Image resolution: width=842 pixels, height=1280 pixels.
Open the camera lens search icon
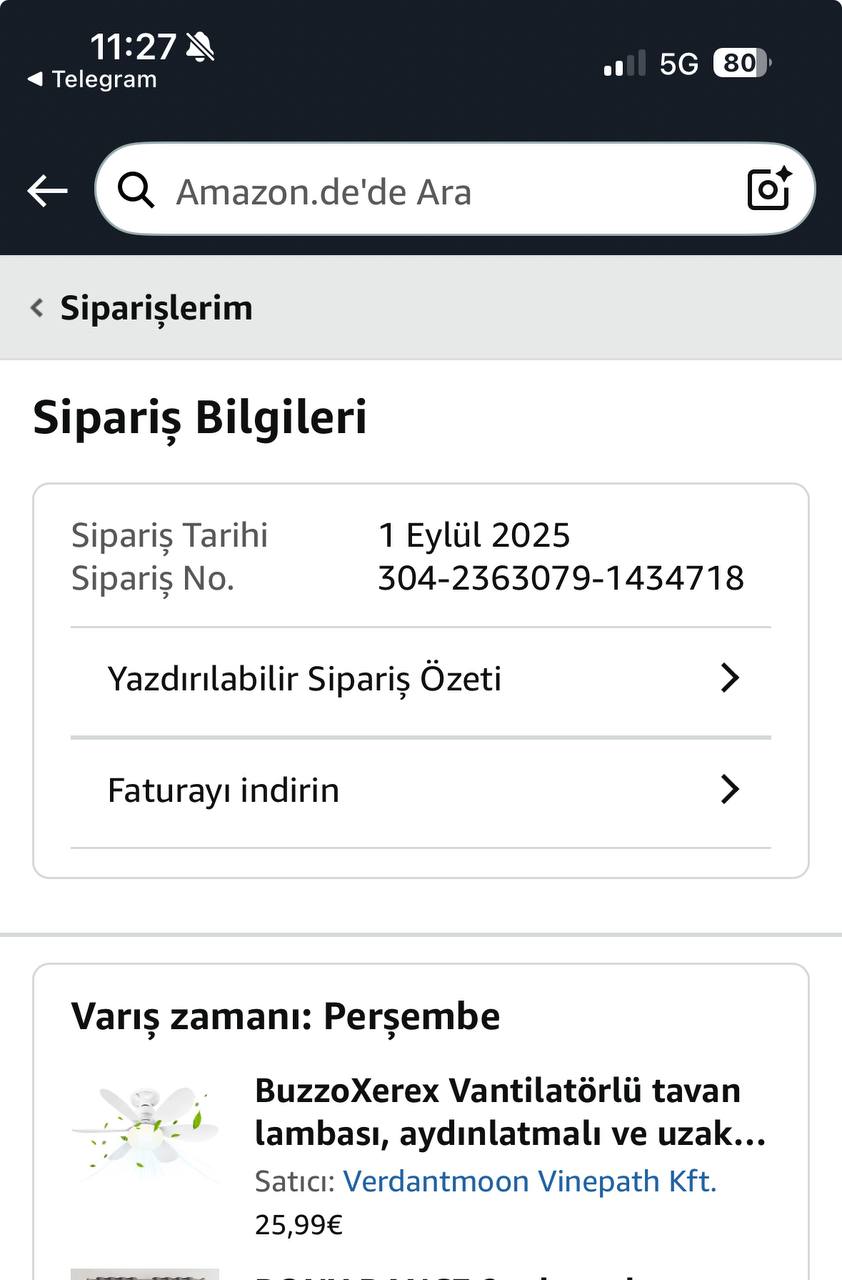point(769,189)
